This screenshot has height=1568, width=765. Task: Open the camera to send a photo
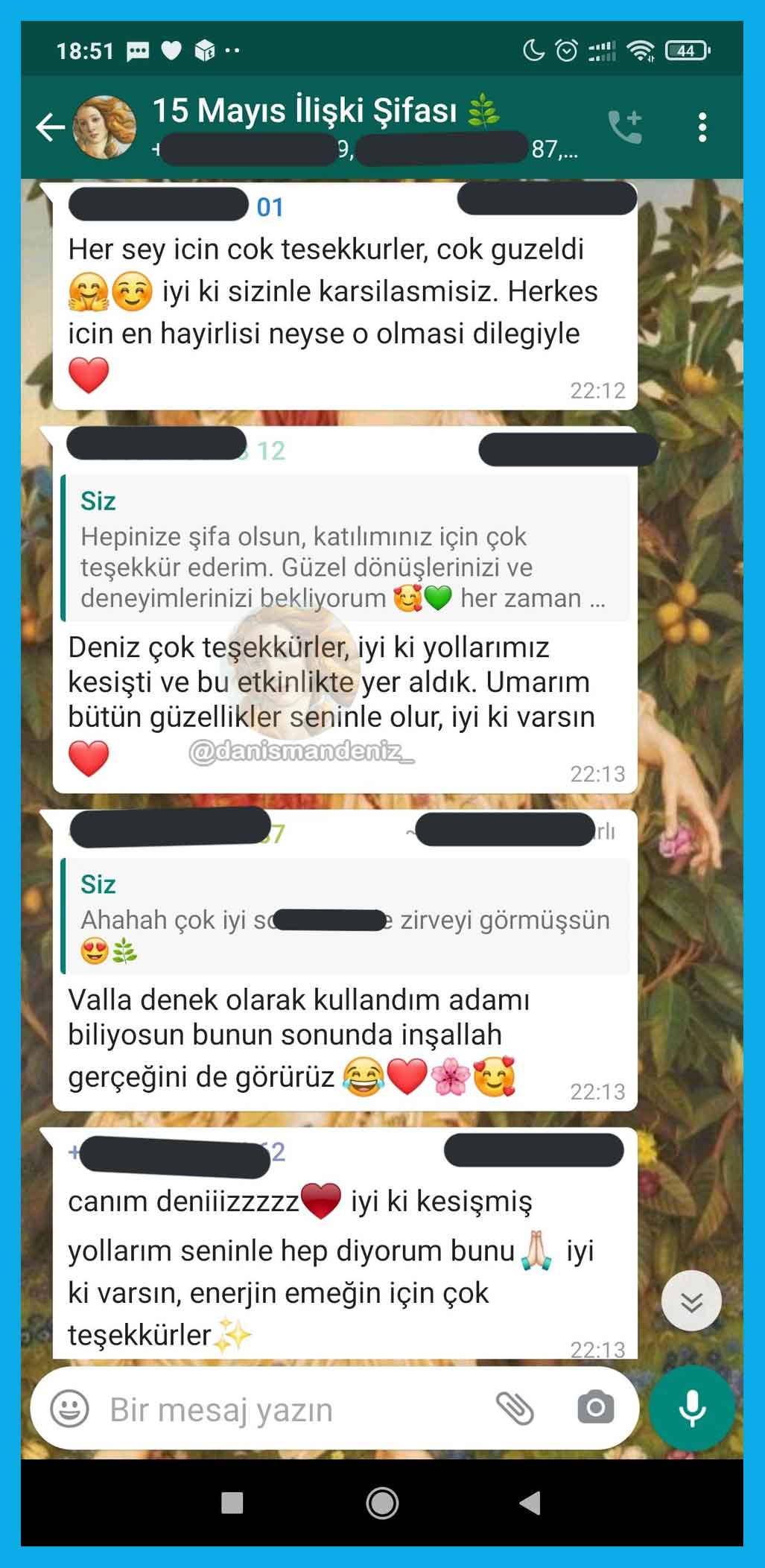(595, 1408)
